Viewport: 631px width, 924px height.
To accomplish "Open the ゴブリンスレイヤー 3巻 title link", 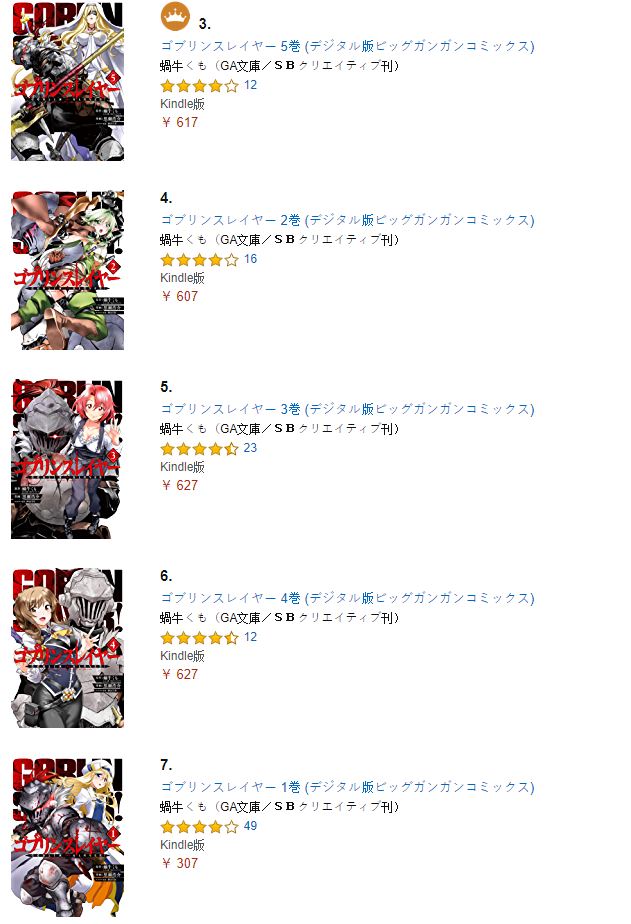I will pyautogui.click(x=347, y=409).
